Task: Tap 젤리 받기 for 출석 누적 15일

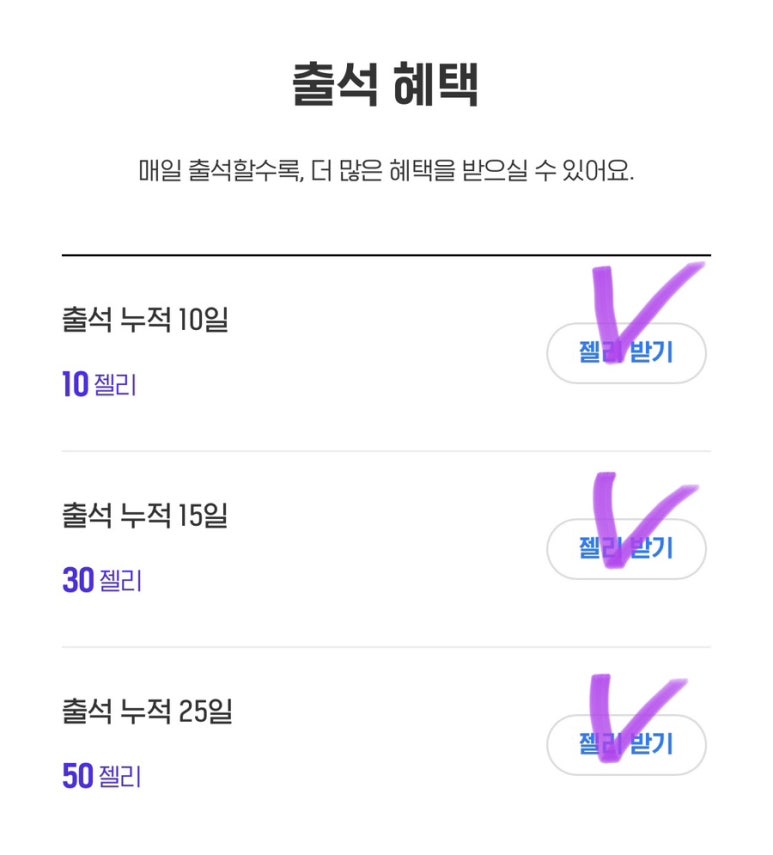Action: (626, 548)
